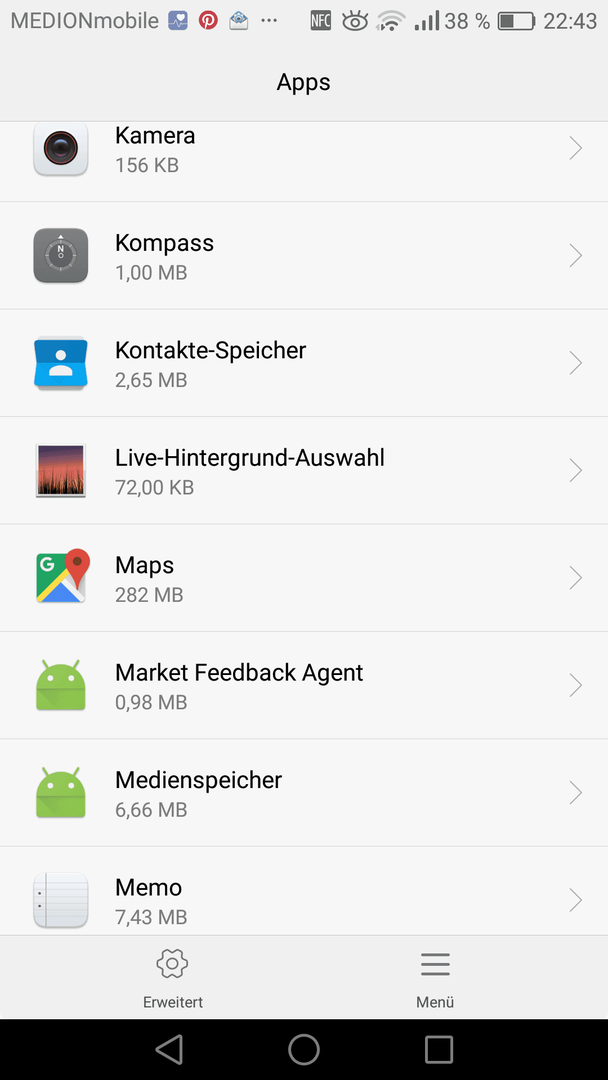
Task: Return to the home screen
Action: tap(304, 1050)
